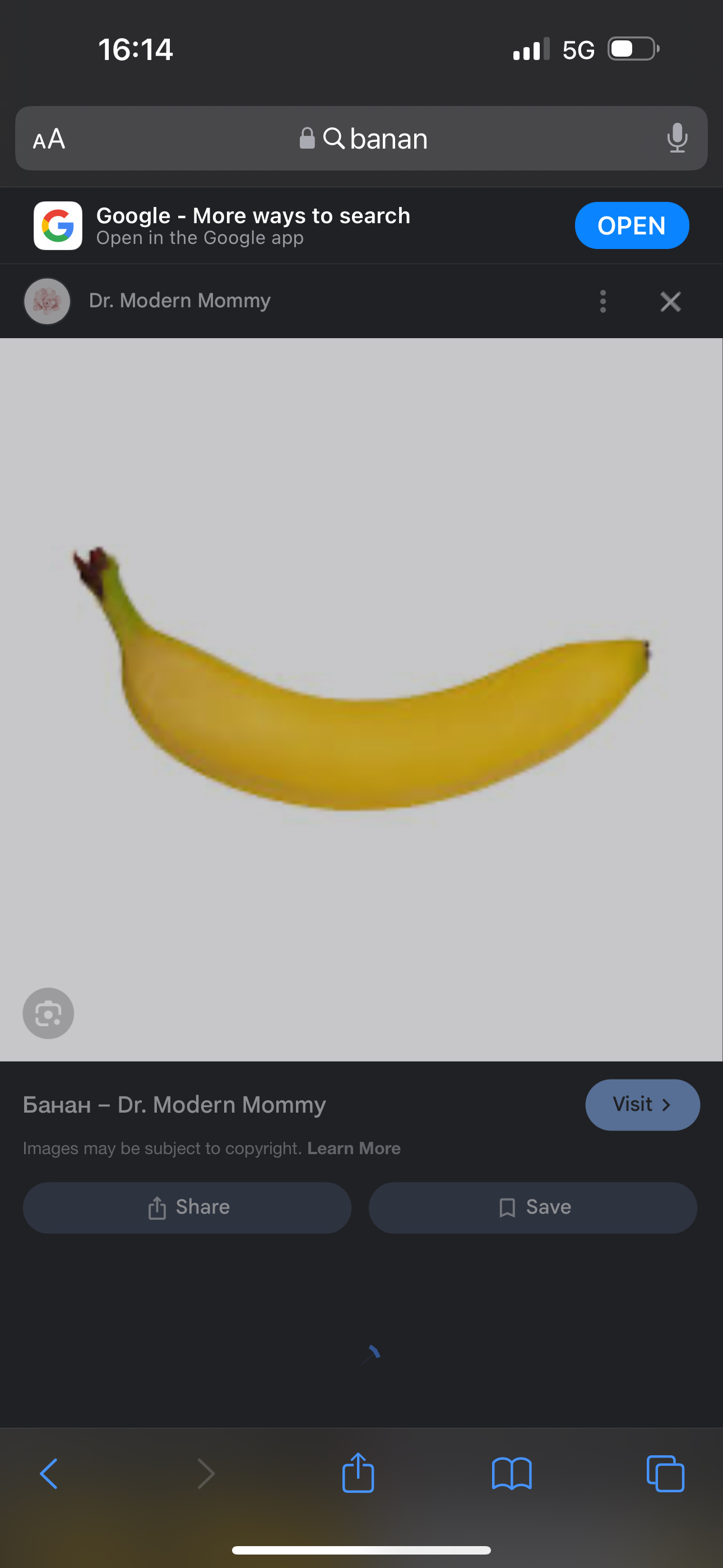Tap the padlock icon in the address bar
The height and width of the screenshot is (1568, 723).
tap(308, 139)
